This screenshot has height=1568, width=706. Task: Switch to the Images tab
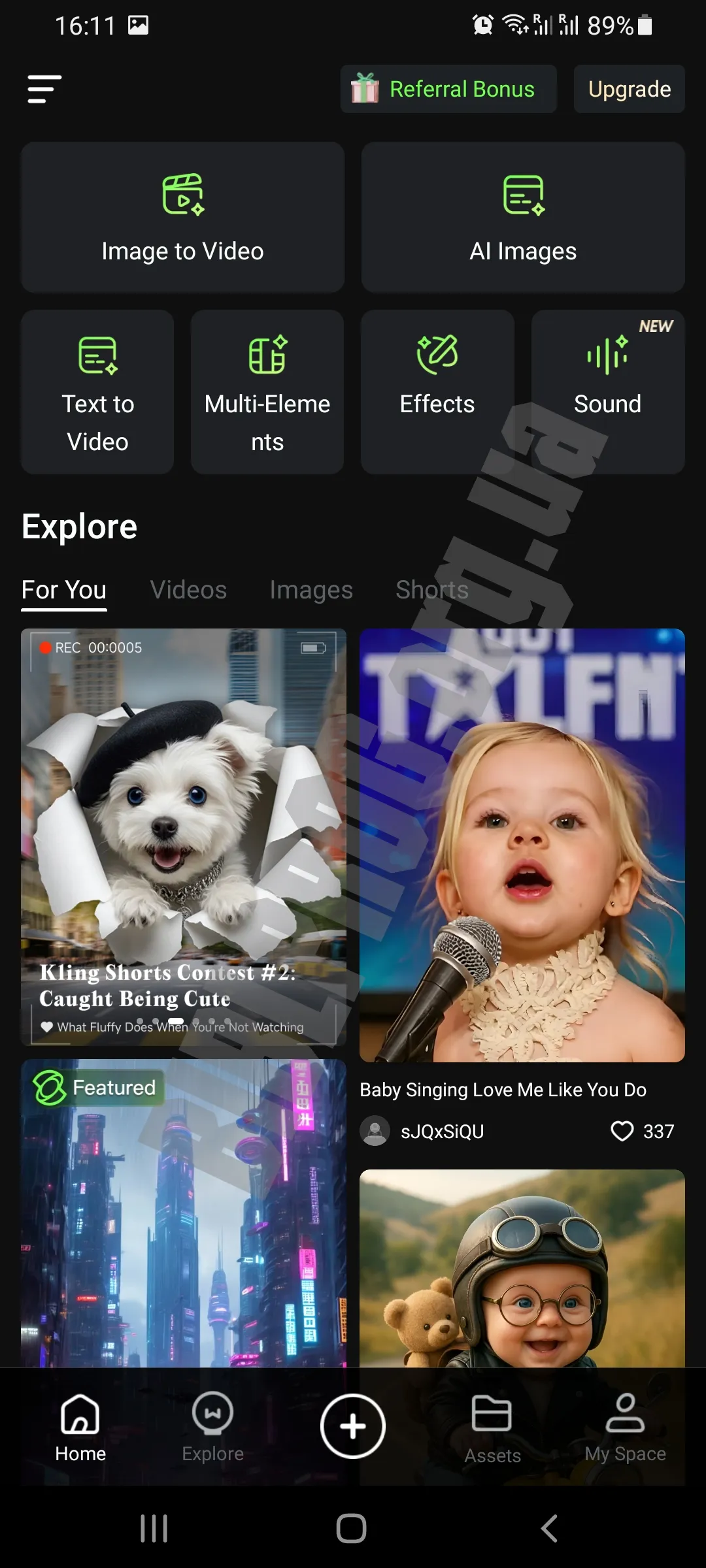pyautogui.click(x=311, y=590)
